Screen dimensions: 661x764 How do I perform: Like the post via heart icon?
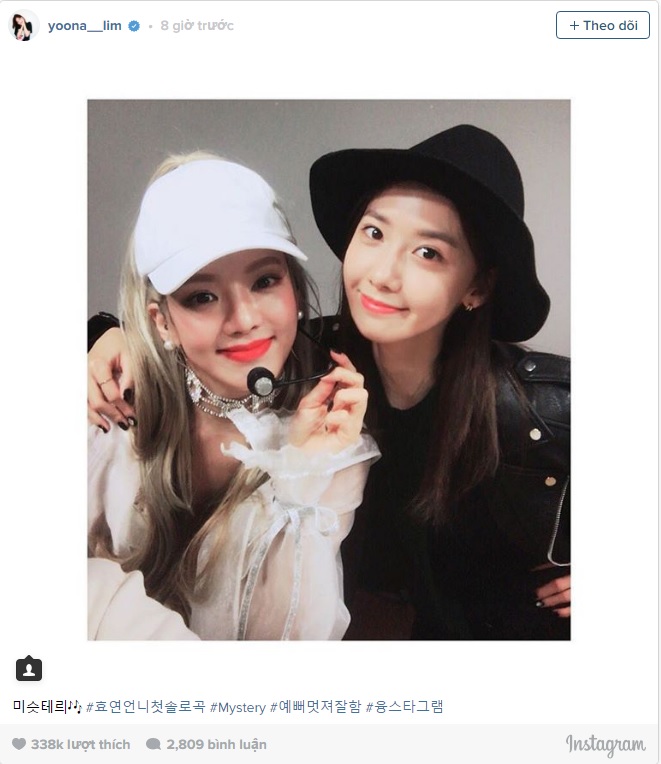point(19,744)
